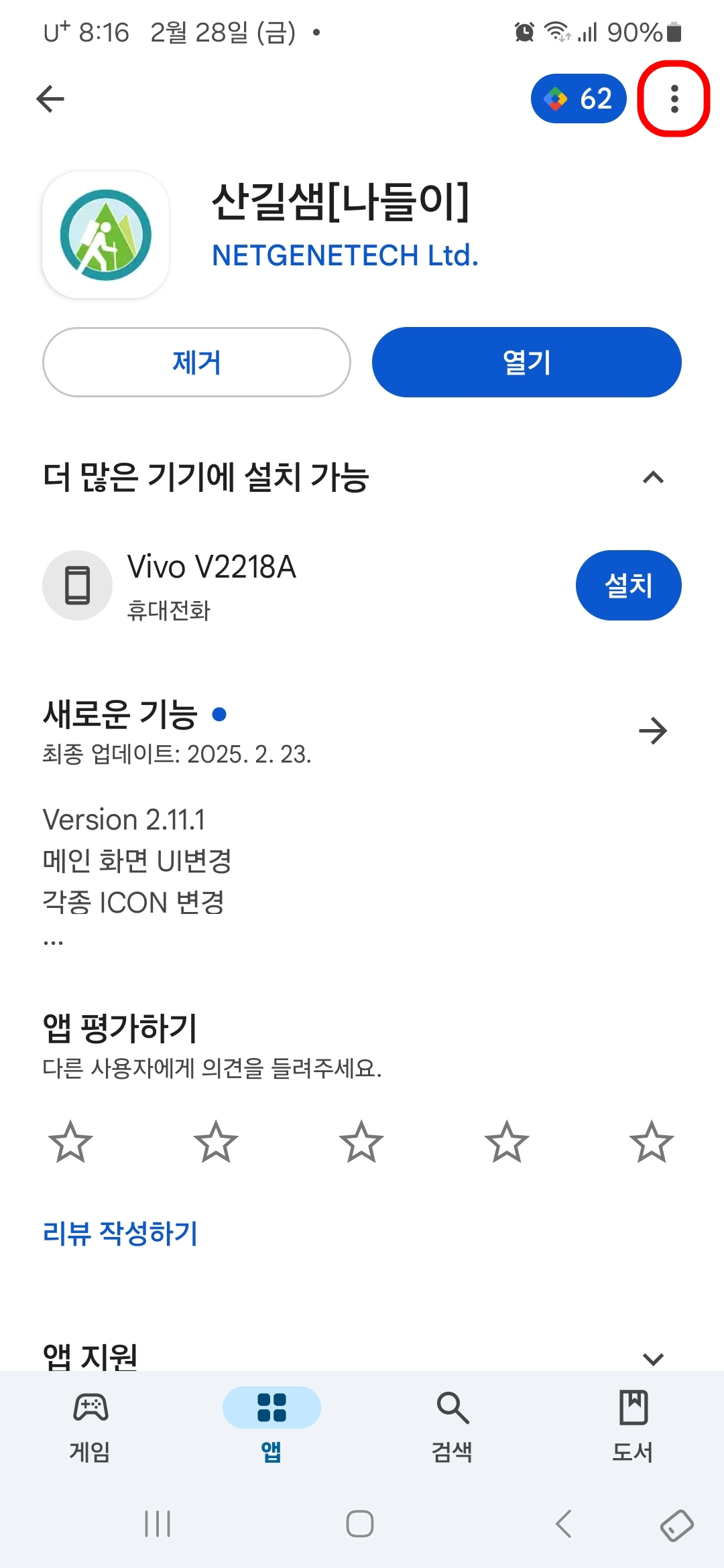The width and height of the screenshot is (724, 1568).
Task: Open the Play Points badge showing 62
Action: (x=578, y=99)
